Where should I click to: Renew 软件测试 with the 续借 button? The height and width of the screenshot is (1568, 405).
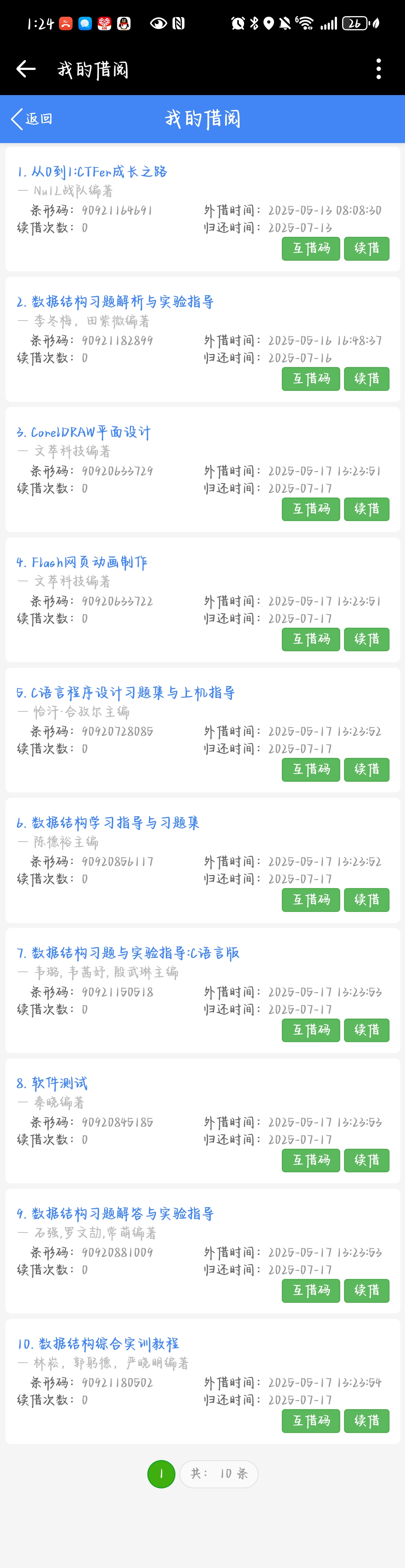(x=366, y=1160)
